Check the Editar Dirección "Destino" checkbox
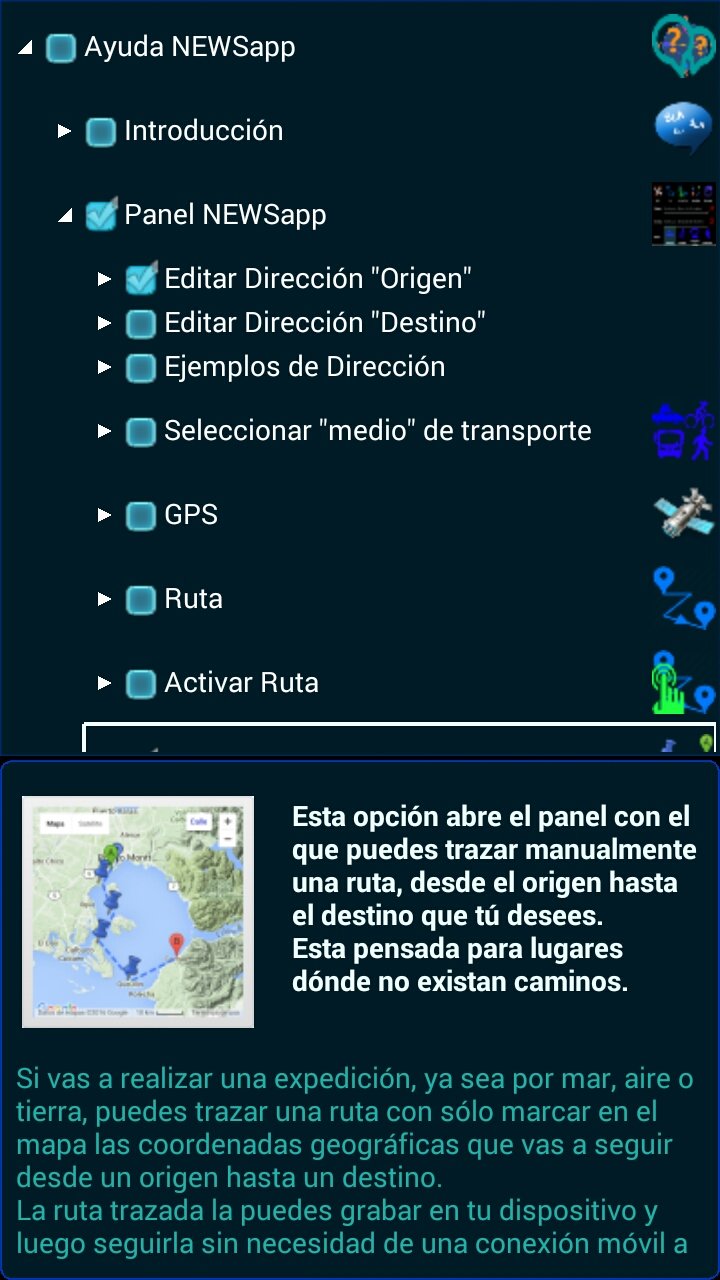This screenshot has width=720, height=1280. [141, 323]
